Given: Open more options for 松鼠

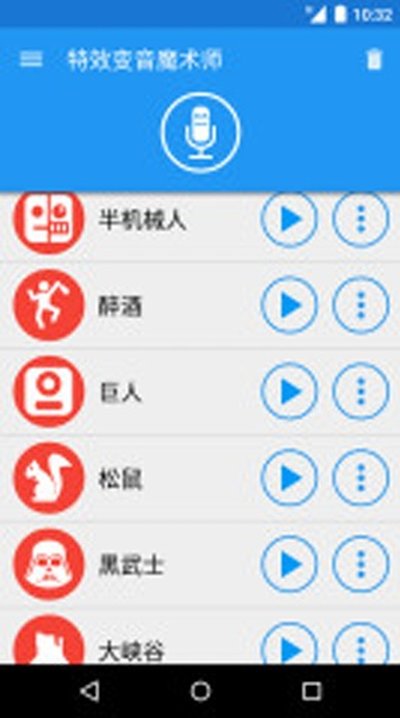Looking at the screenshot, I should point(361,478).
